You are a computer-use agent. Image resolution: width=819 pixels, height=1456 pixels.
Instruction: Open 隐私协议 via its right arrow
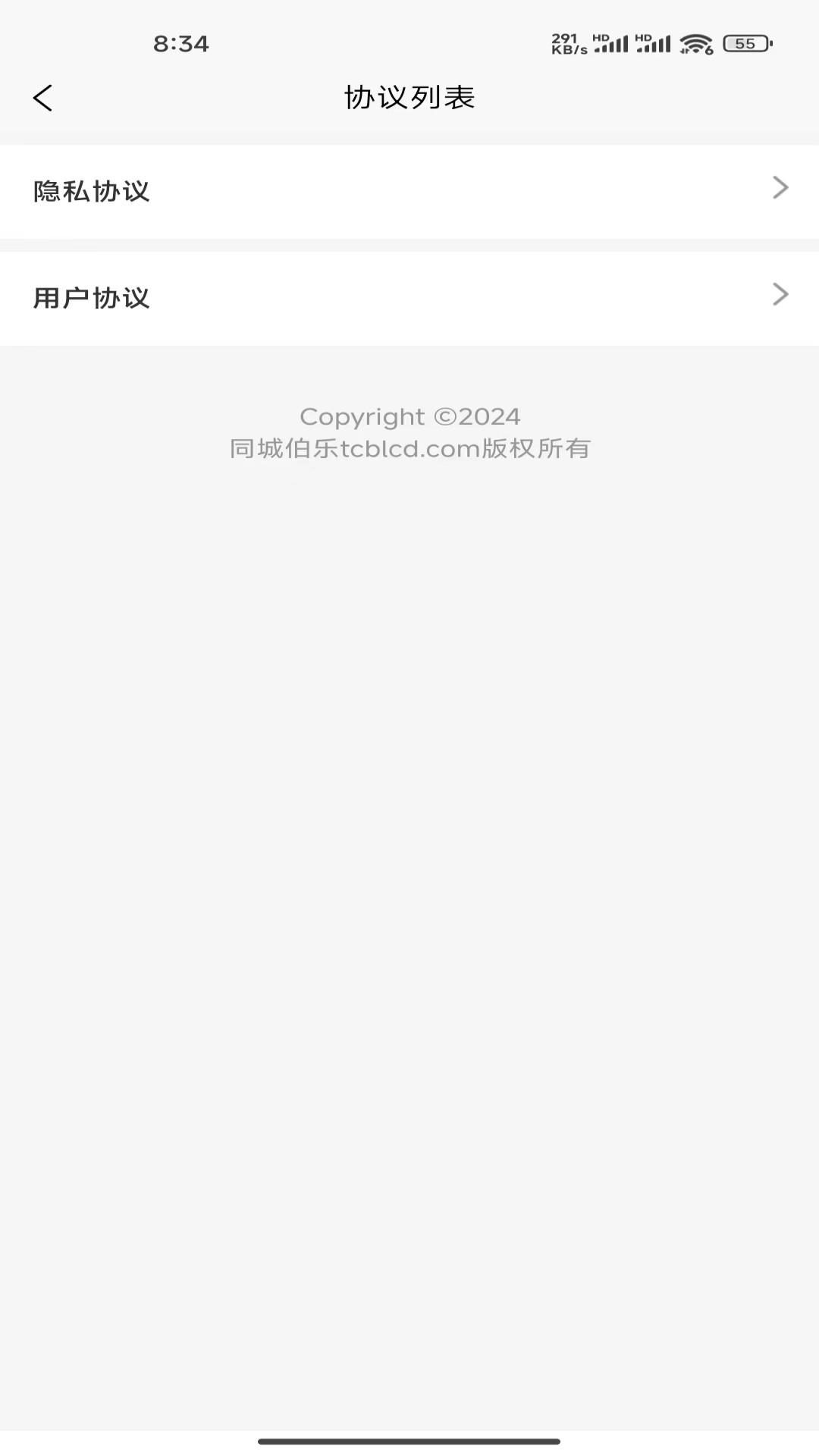780,187
